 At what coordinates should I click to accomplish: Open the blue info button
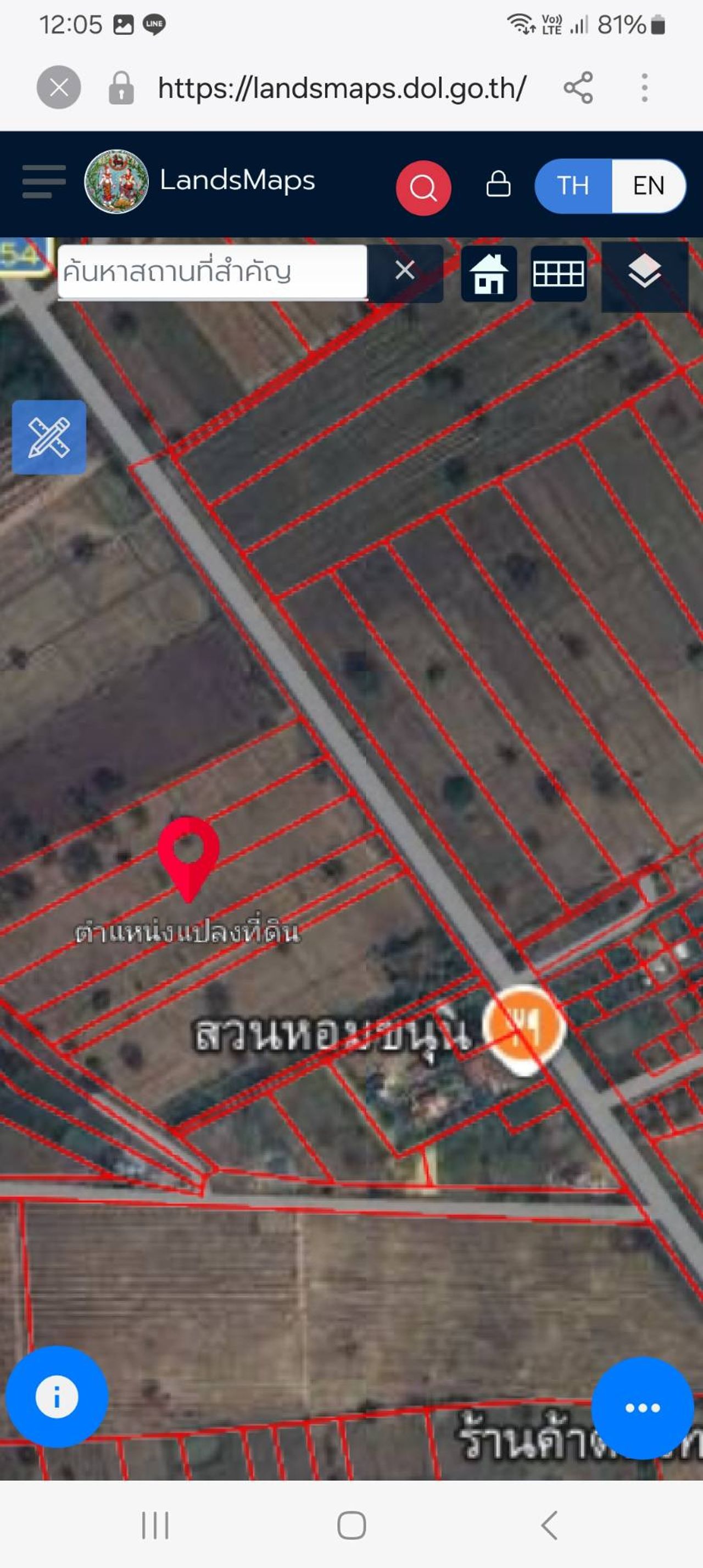point(57,1397)
